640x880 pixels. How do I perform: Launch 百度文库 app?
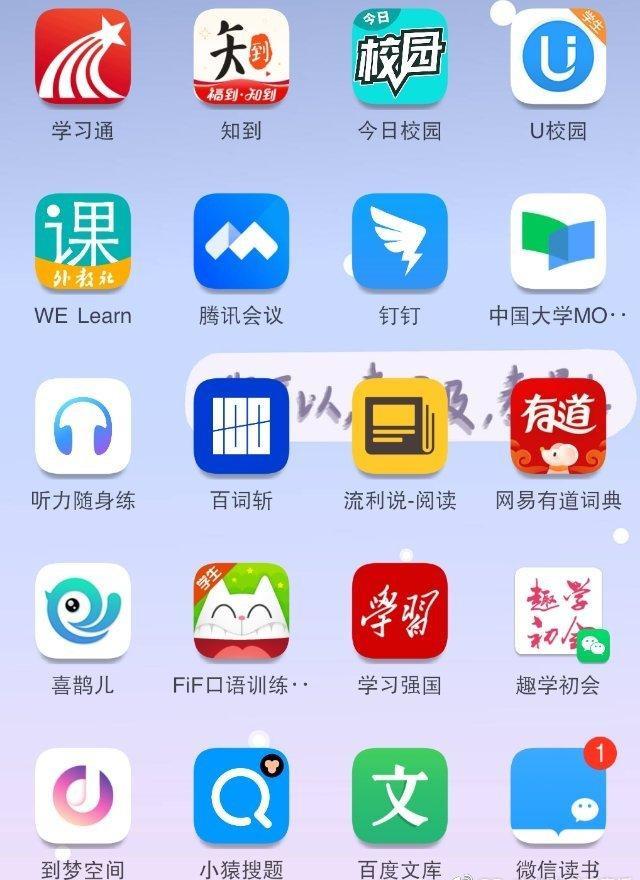400,796
